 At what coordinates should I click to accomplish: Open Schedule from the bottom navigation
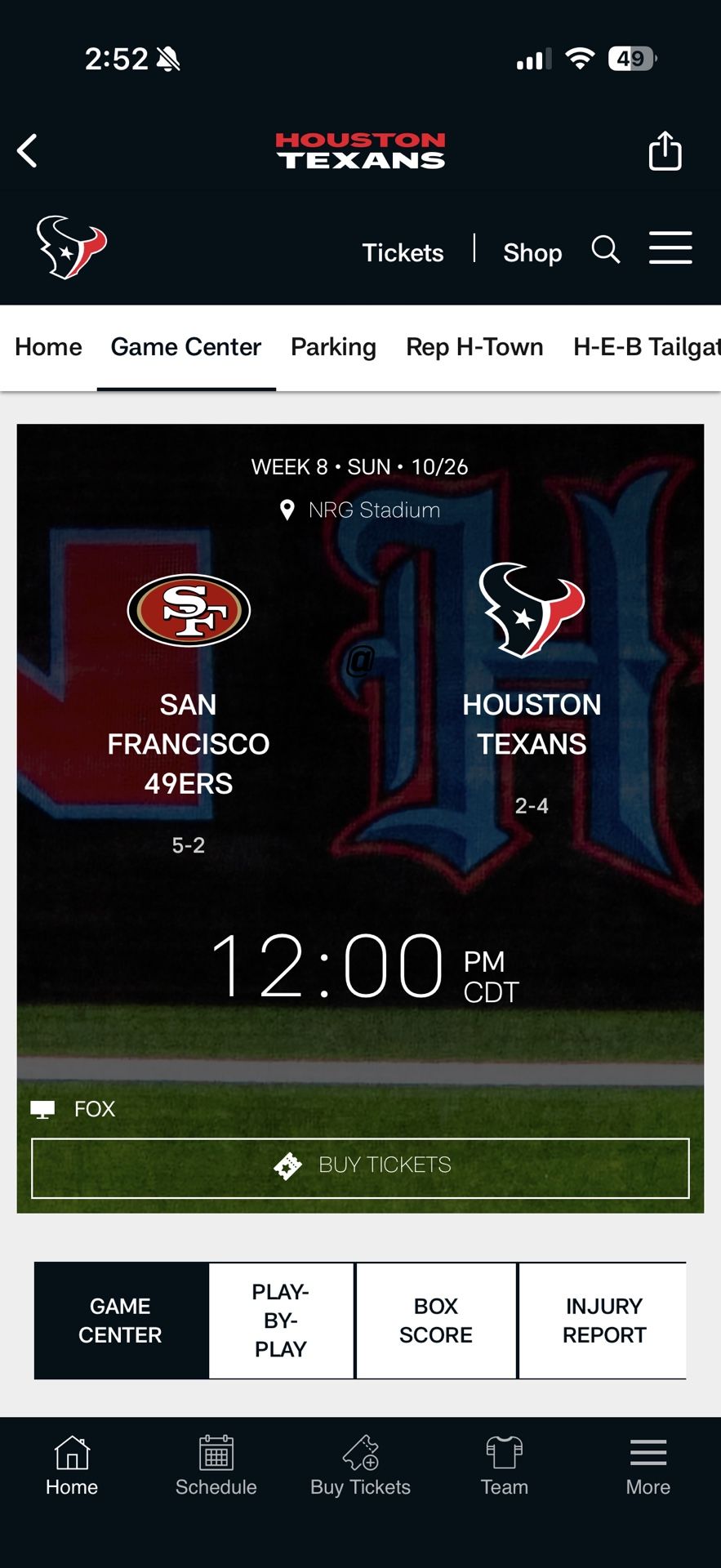tap(216, 1468)
